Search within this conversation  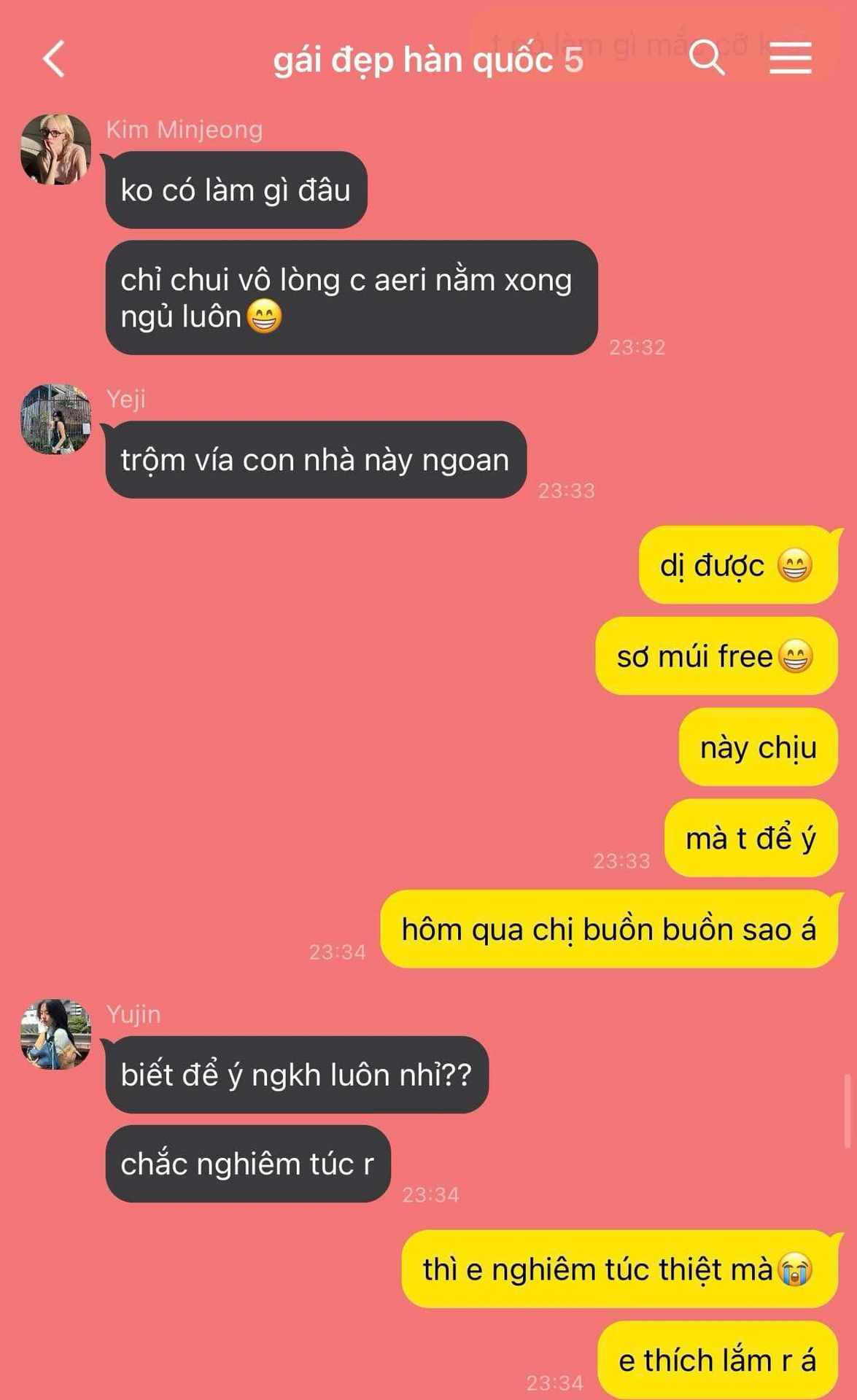coord(706,58)
